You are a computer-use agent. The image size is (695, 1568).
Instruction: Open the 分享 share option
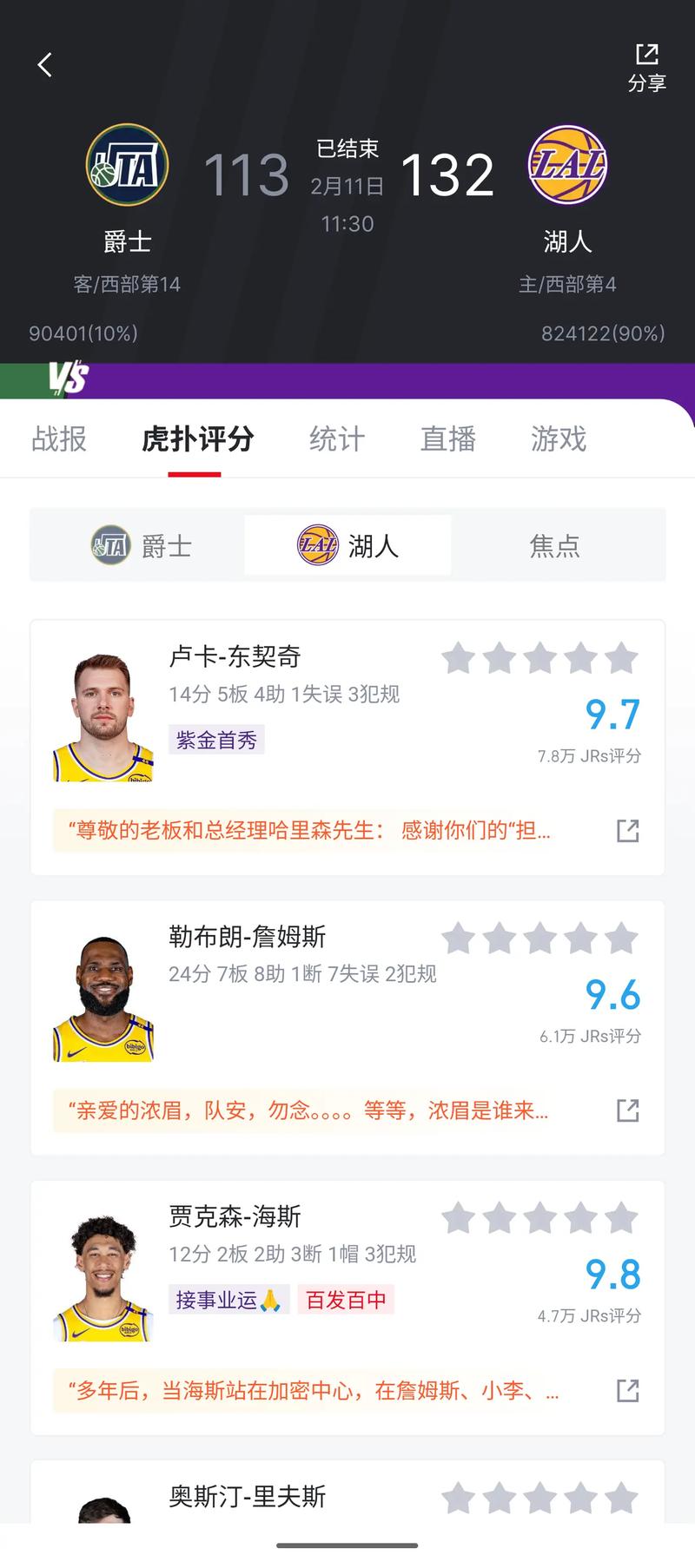647,68
